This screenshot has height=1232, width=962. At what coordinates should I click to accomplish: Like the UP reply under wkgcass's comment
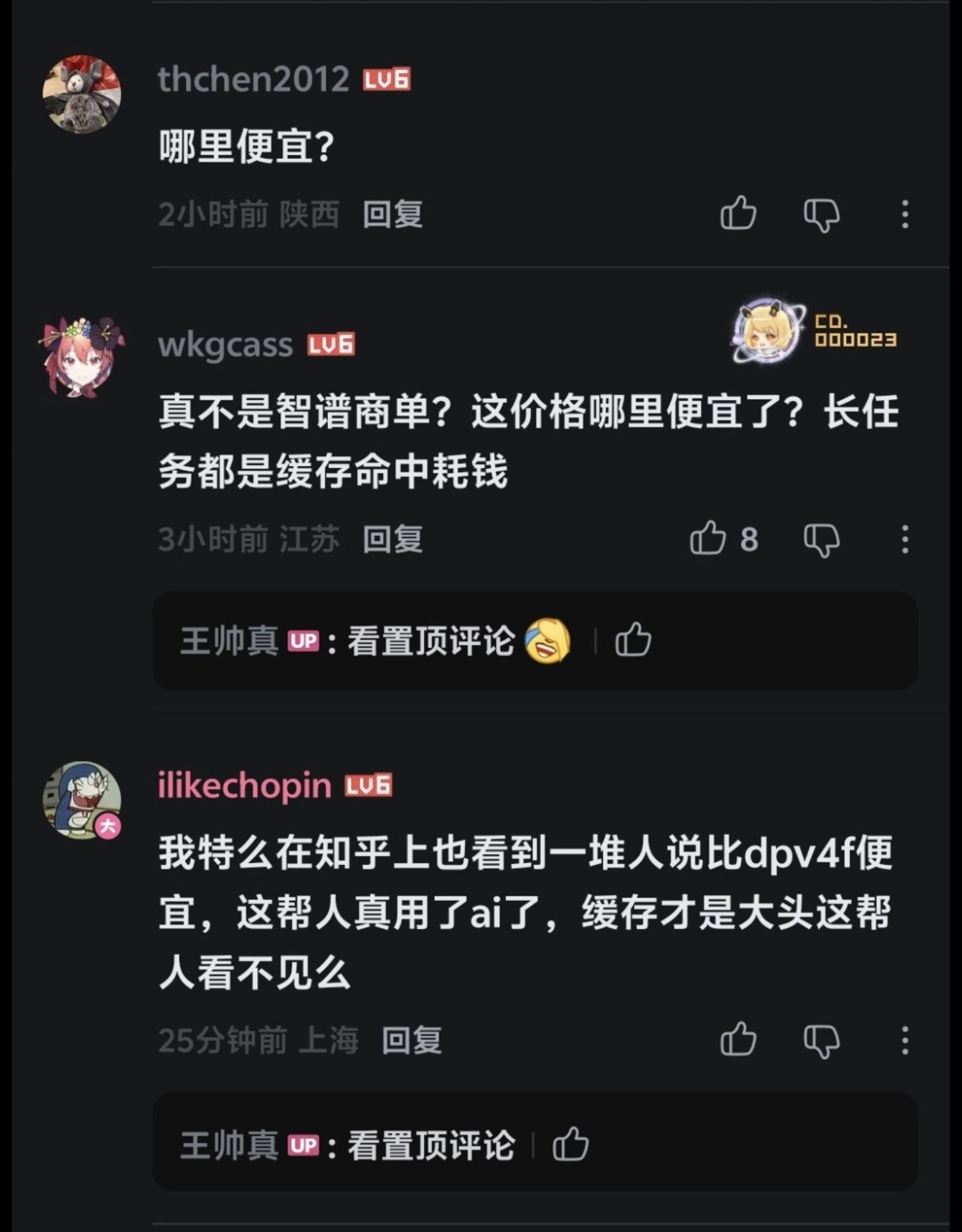[633, 640]
